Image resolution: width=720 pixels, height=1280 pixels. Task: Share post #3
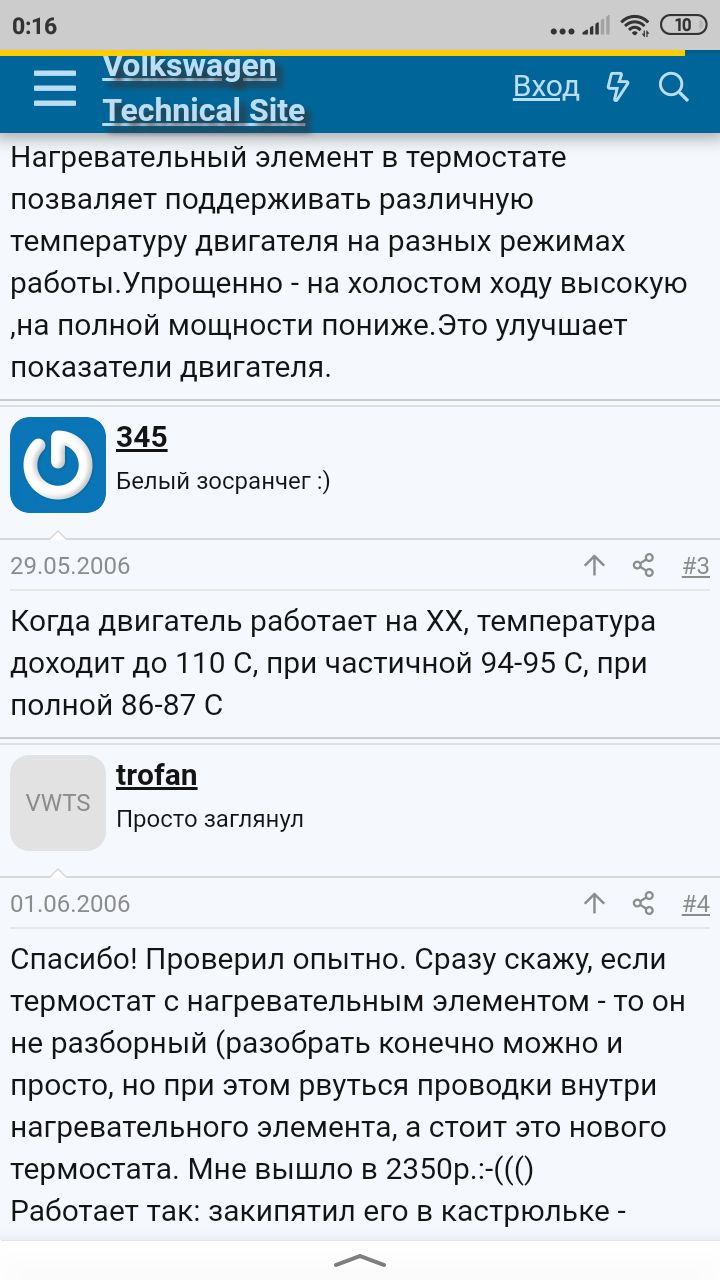643,565
